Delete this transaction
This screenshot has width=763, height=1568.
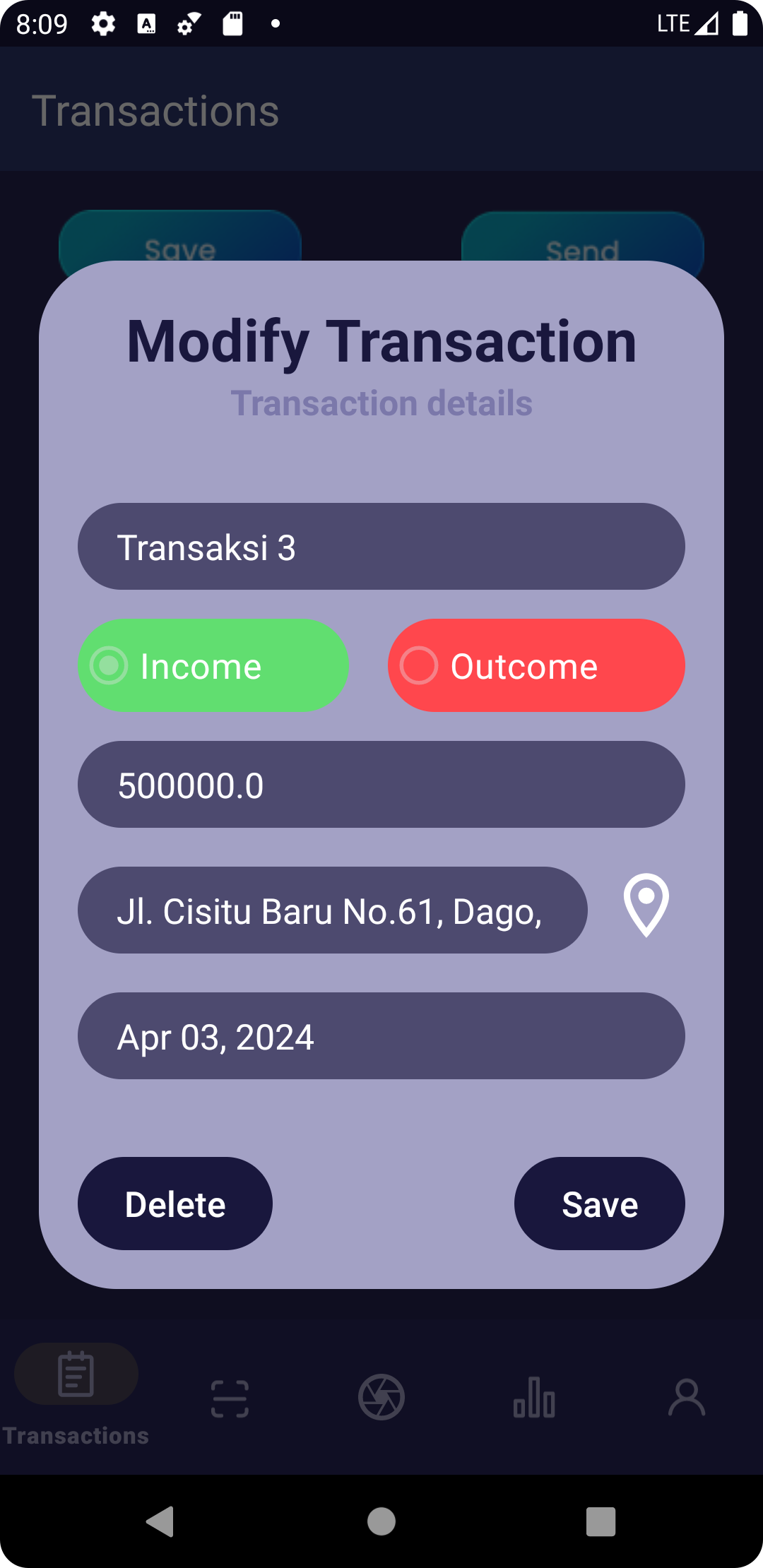[x=175, y=1204]
